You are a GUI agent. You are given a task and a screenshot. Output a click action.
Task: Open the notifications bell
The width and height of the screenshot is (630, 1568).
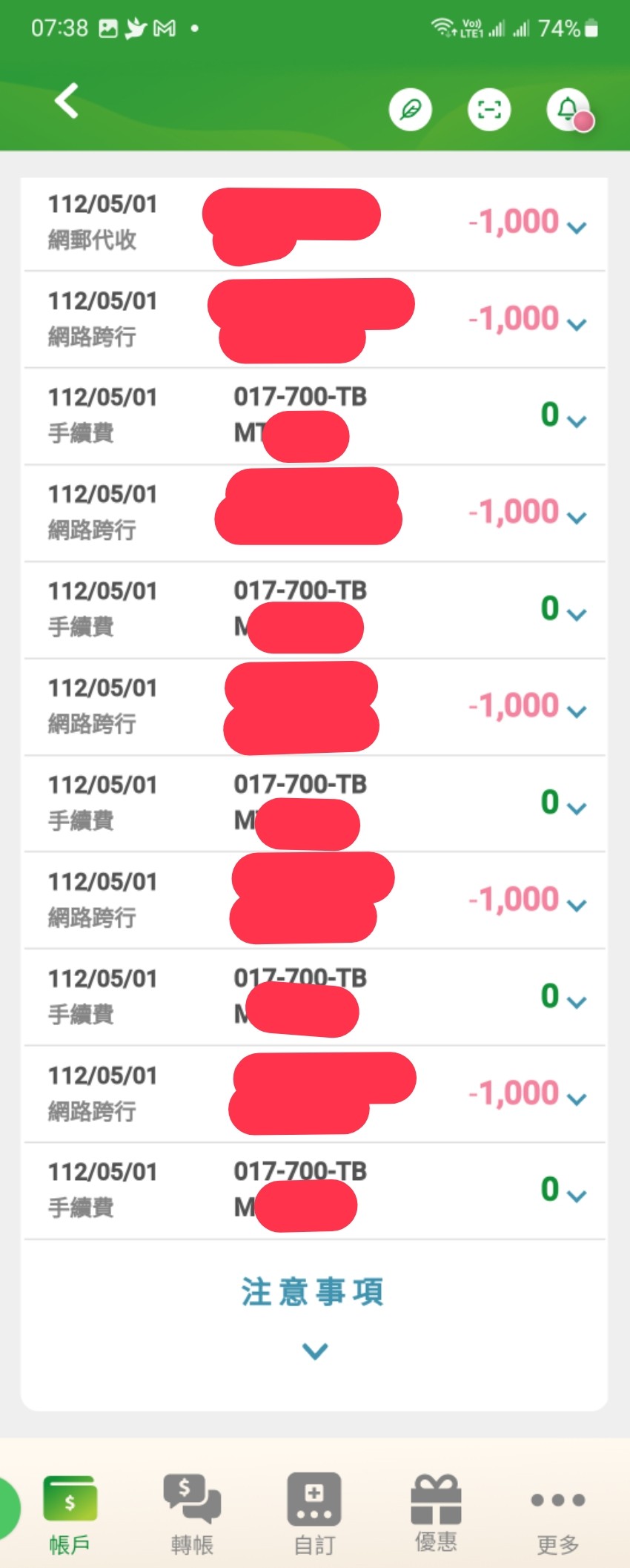coord(568,111)
